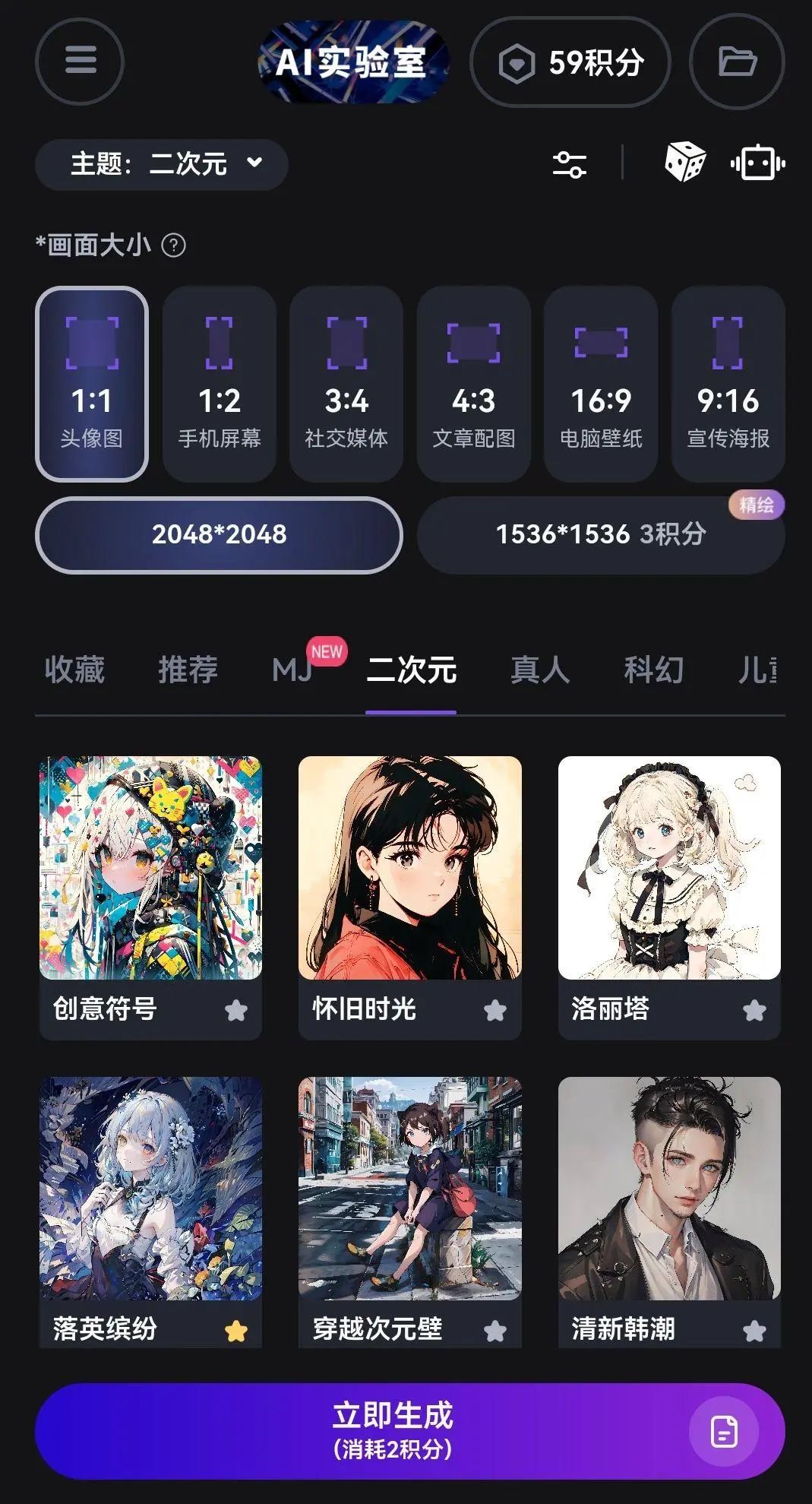Image resolution: width=812 pixels, height=1504 pixels.
Task: Open the folder icon in top bar
Action: pos(737,61)
